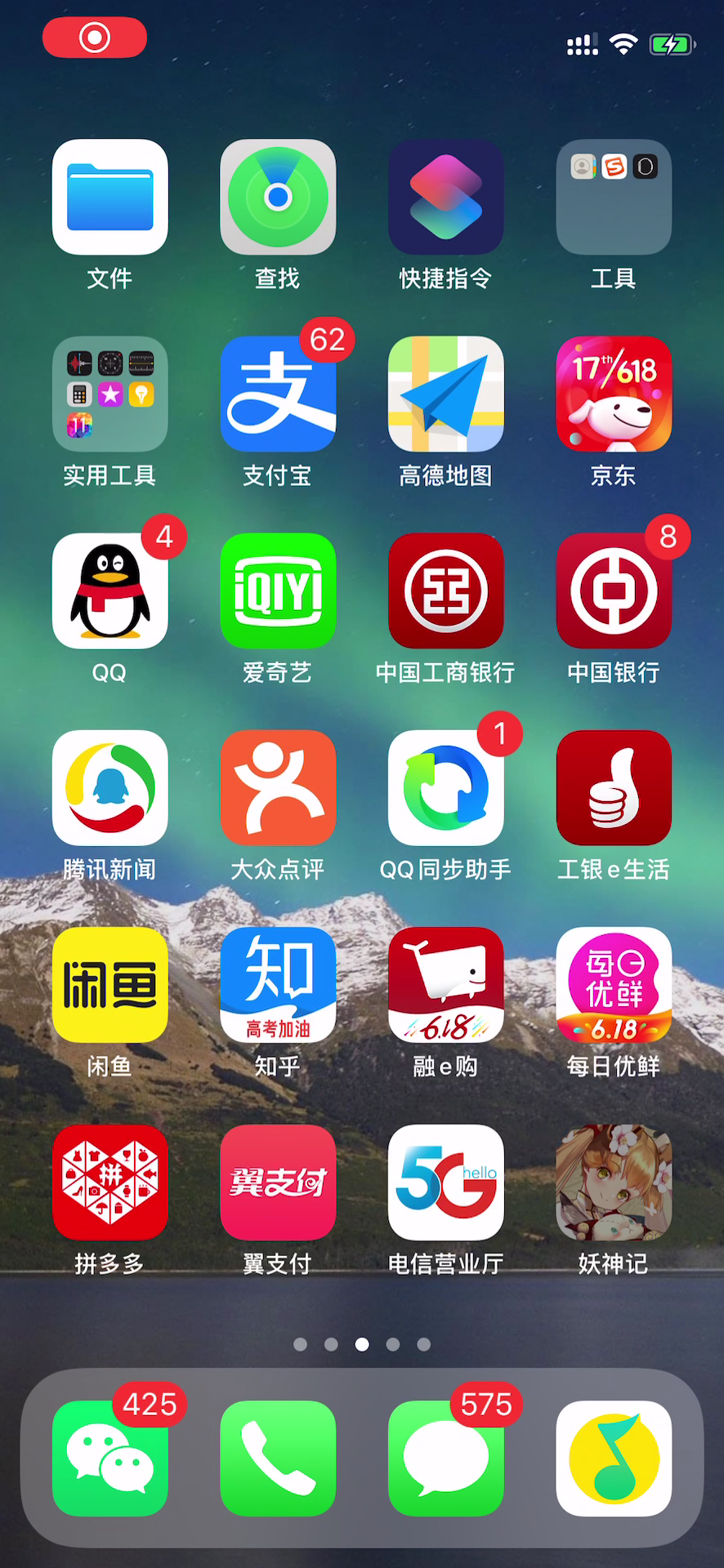Open WeChat in the dock
The height and width of the screenshot is (1568, 724).
110,1459
